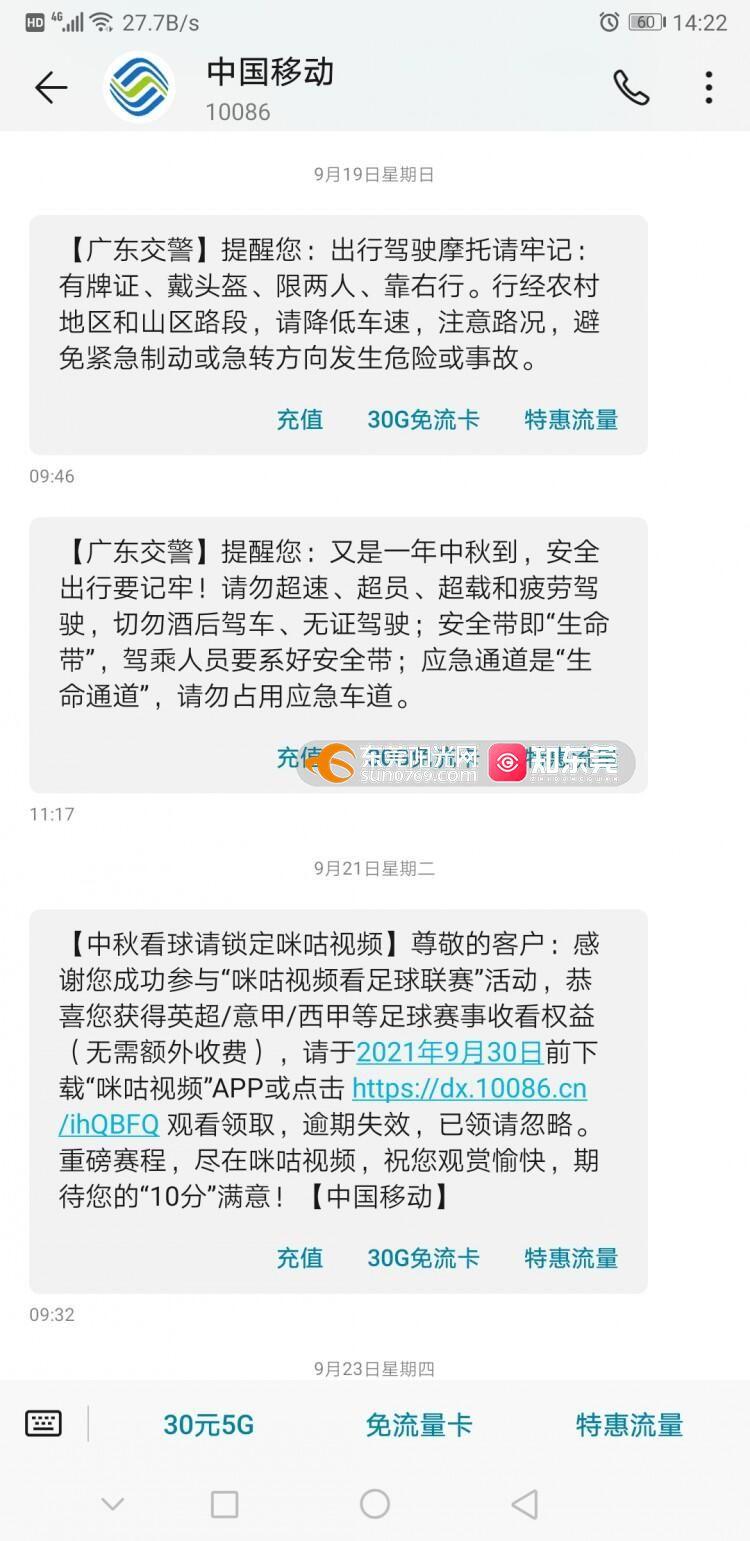
Task: Open recent apps with the square button
Action: [x=225, y=1503]
